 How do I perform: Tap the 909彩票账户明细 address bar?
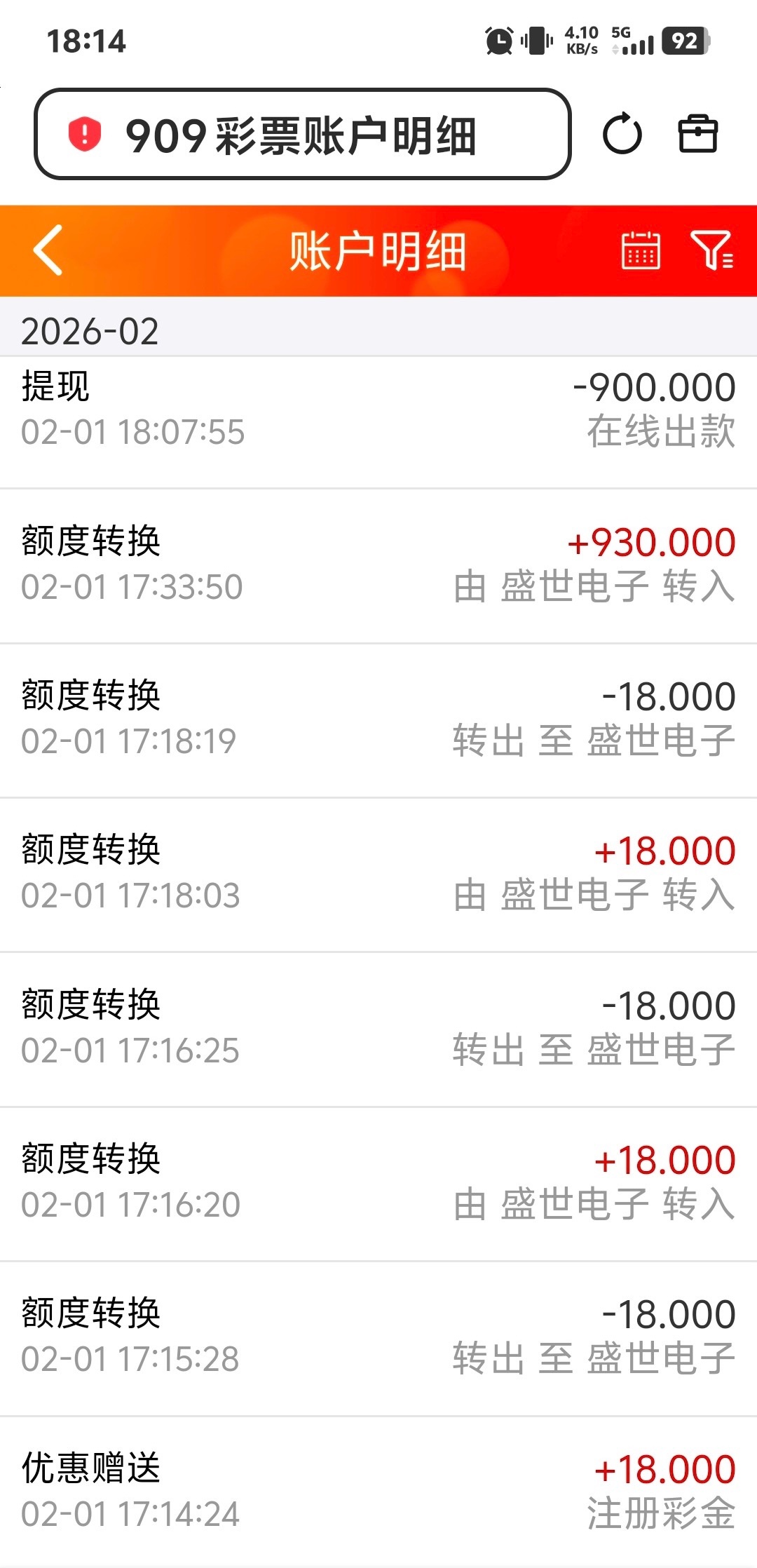(x=301, y=135)
